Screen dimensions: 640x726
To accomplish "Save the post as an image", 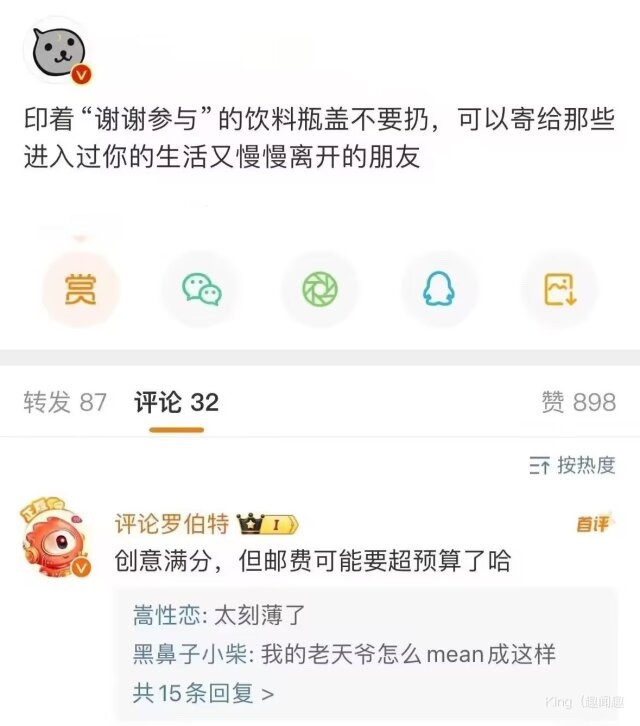I will coord(560,290).
